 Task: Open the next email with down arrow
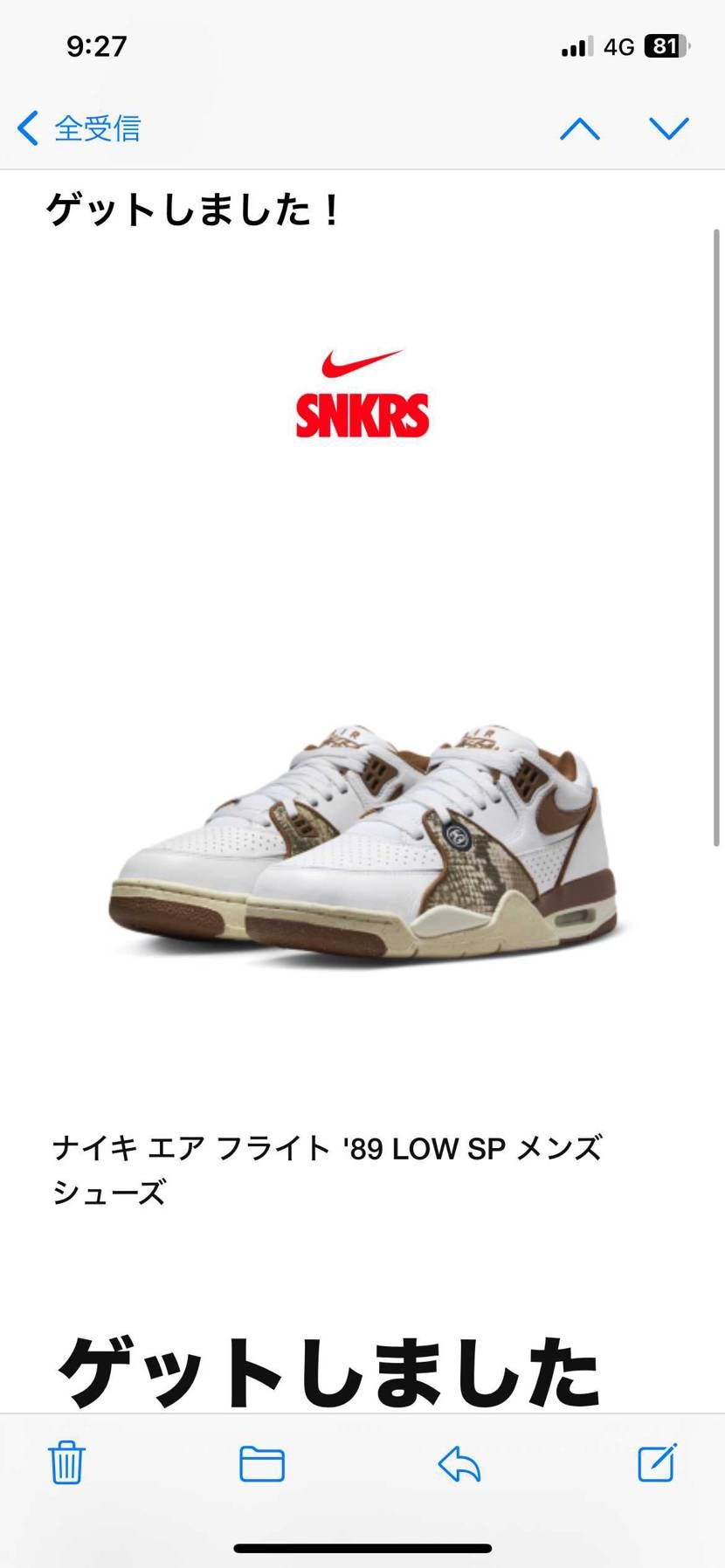(669, 129)
